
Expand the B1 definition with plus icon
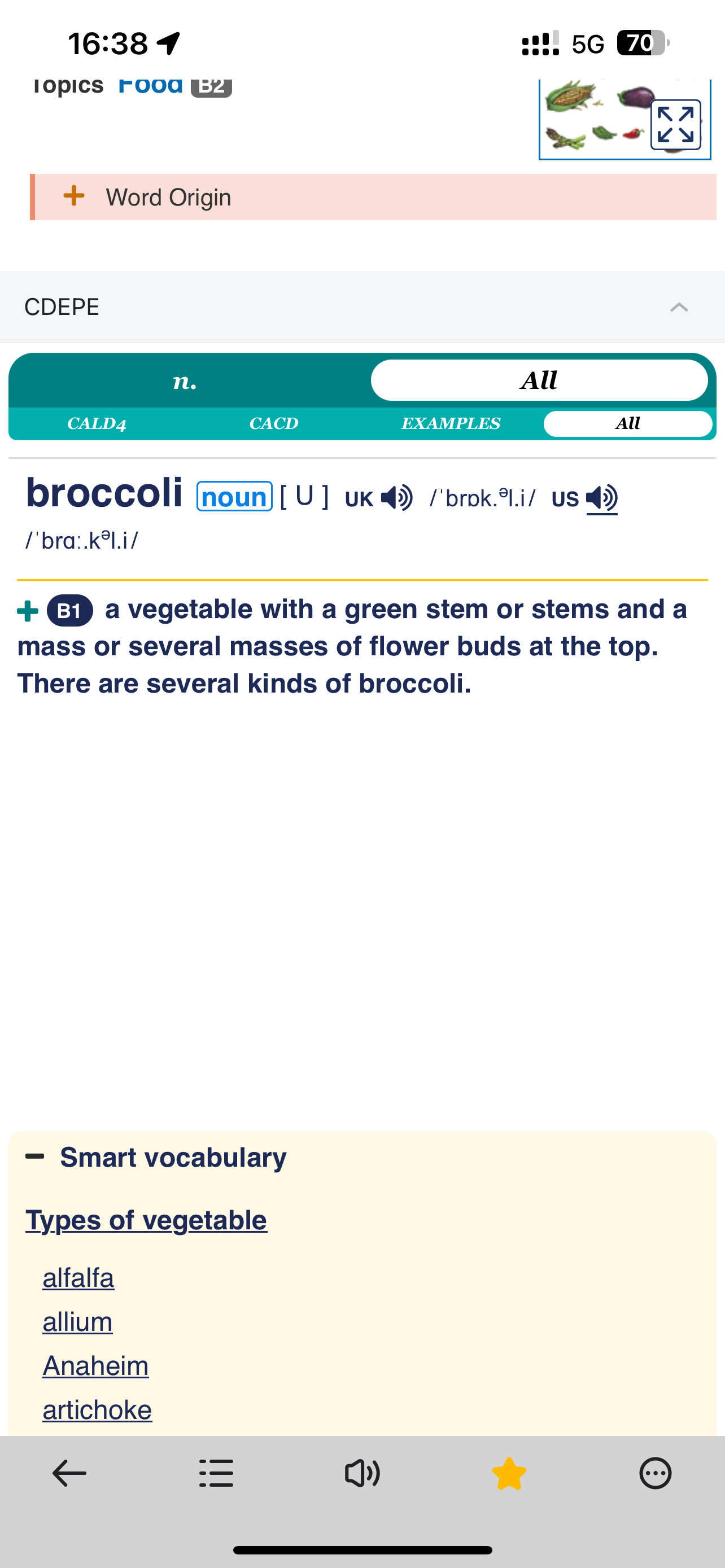click(28, 611)
